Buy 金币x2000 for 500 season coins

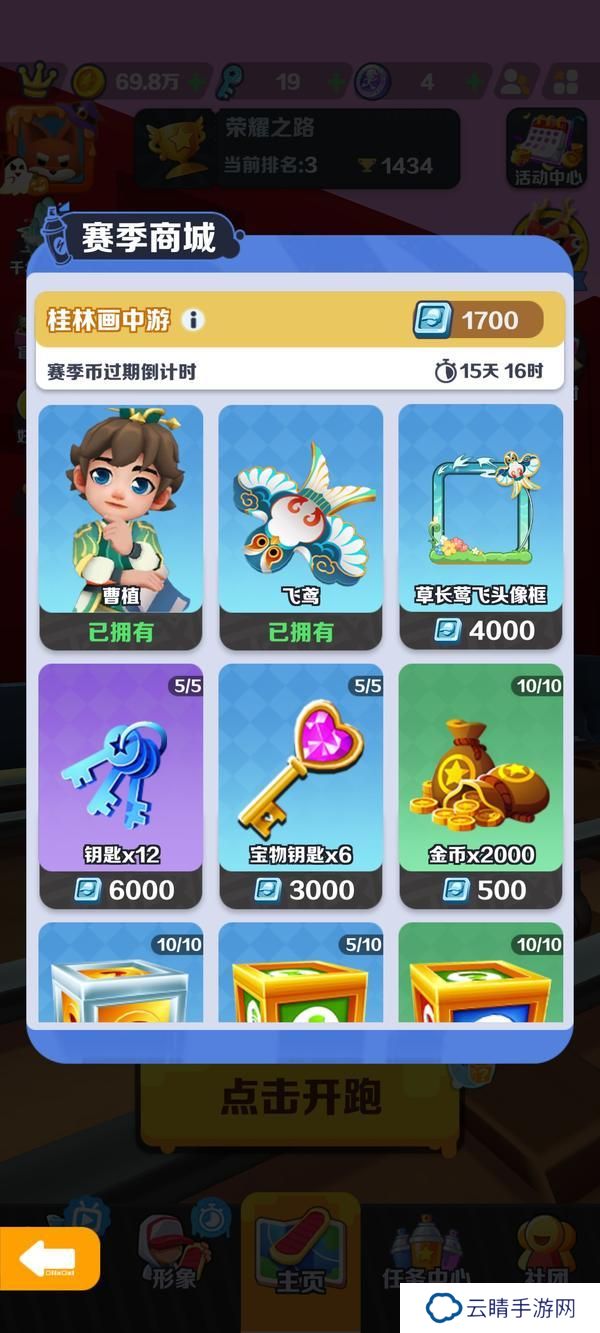point(481,889)
